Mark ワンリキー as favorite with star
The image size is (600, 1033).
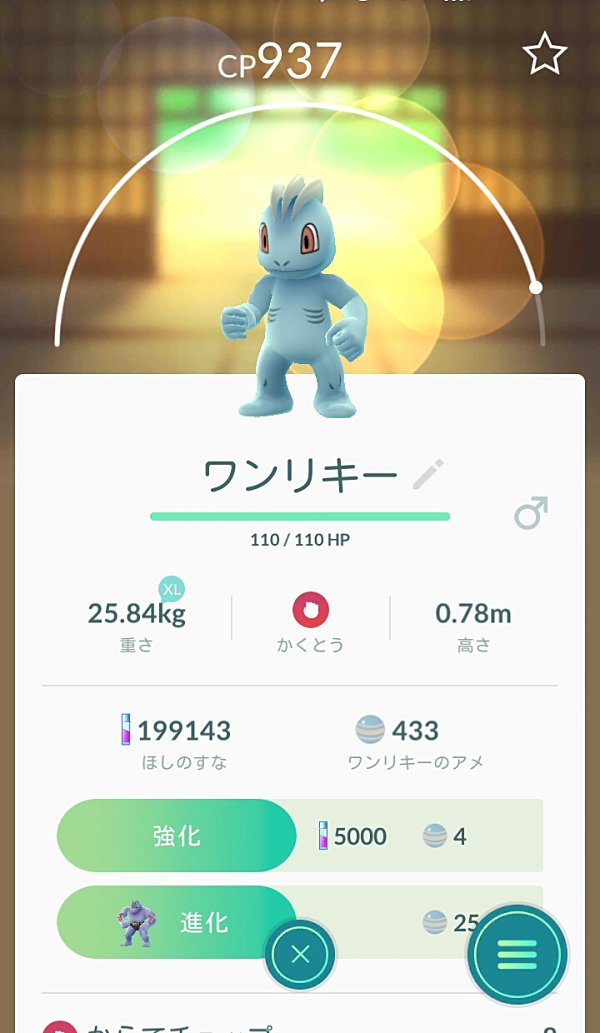pyautogui.click(x=545, y=53)
